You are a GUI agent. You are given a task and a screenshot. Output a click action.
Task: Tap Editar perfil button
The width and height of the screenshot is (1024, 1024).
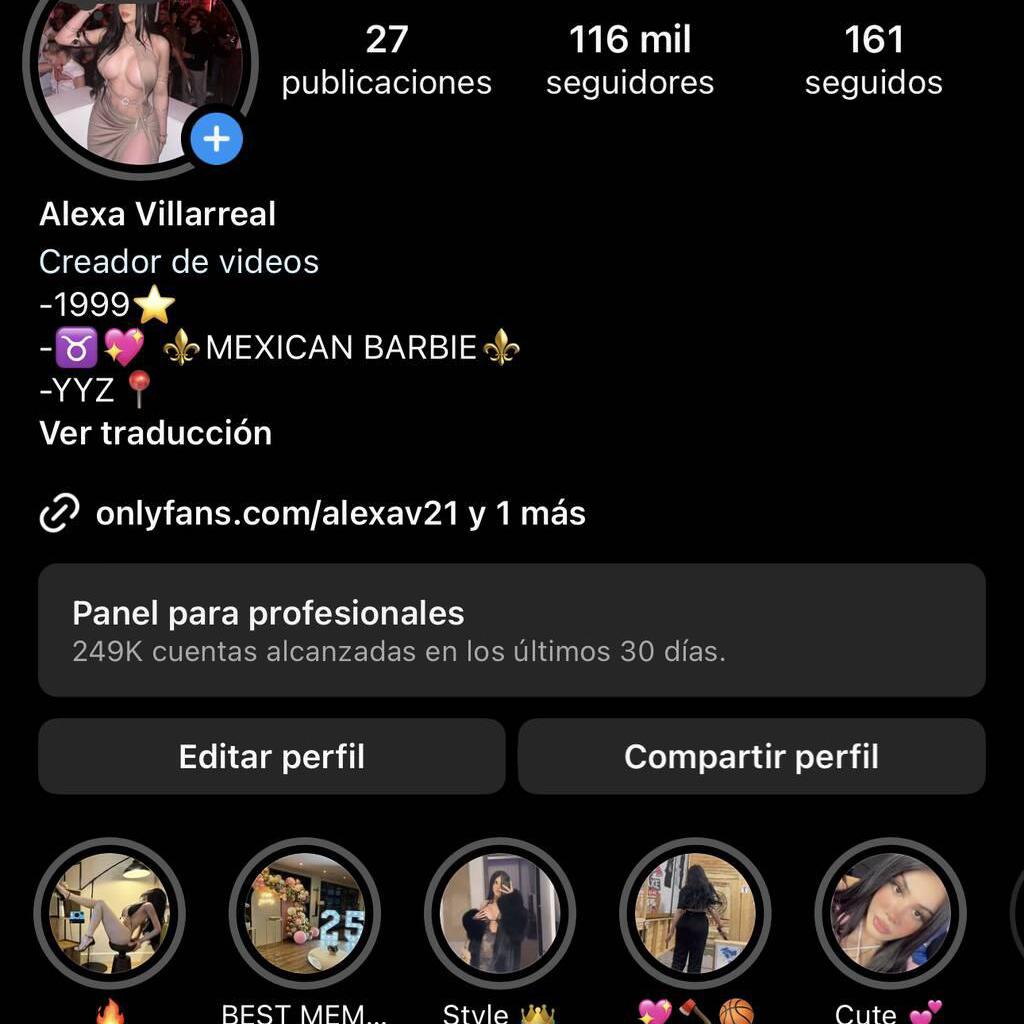tap(271, 756)
